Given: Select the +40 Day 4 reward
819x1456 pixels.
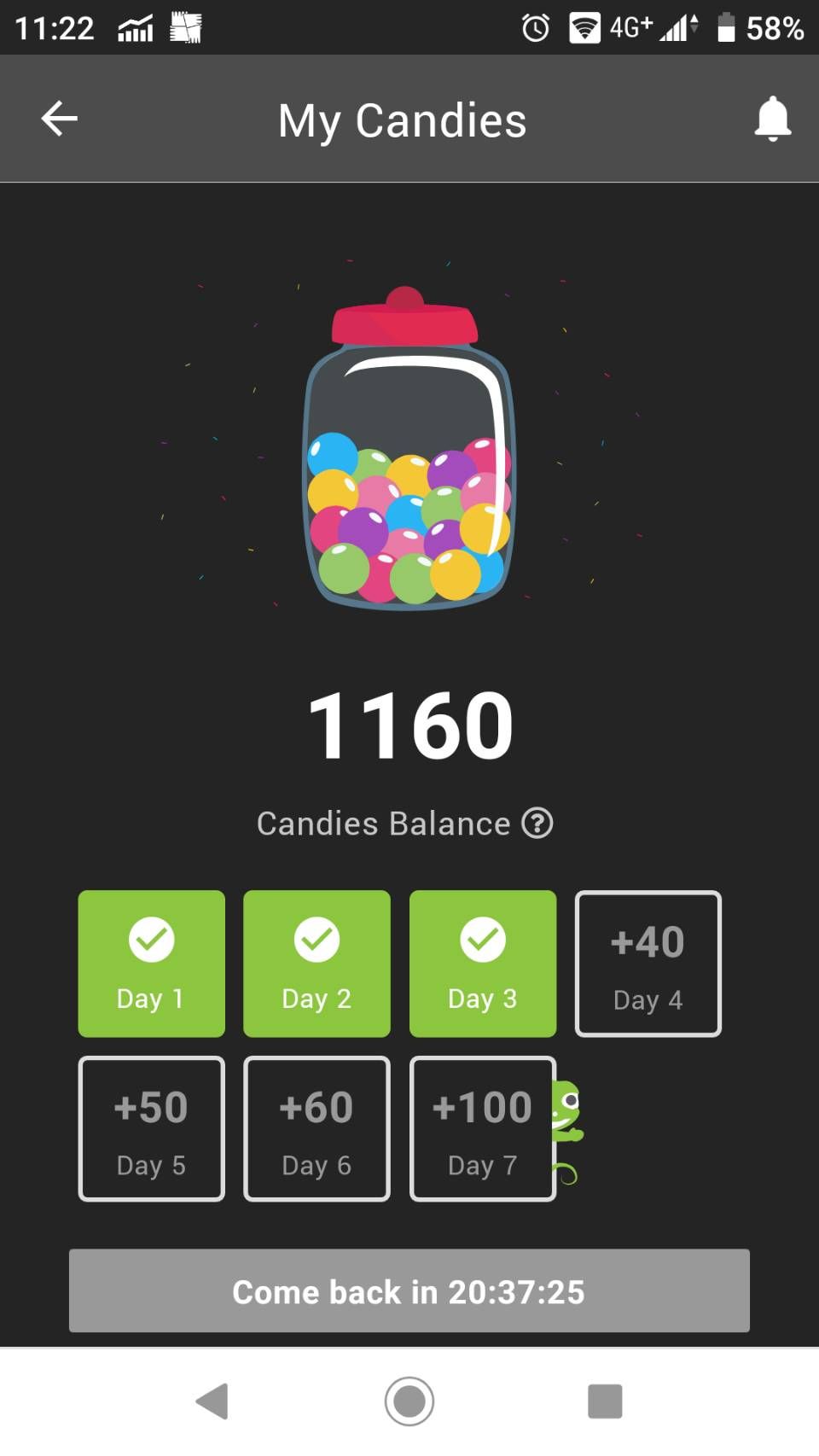Looking at the screenshot, I should tap(648, 964).
